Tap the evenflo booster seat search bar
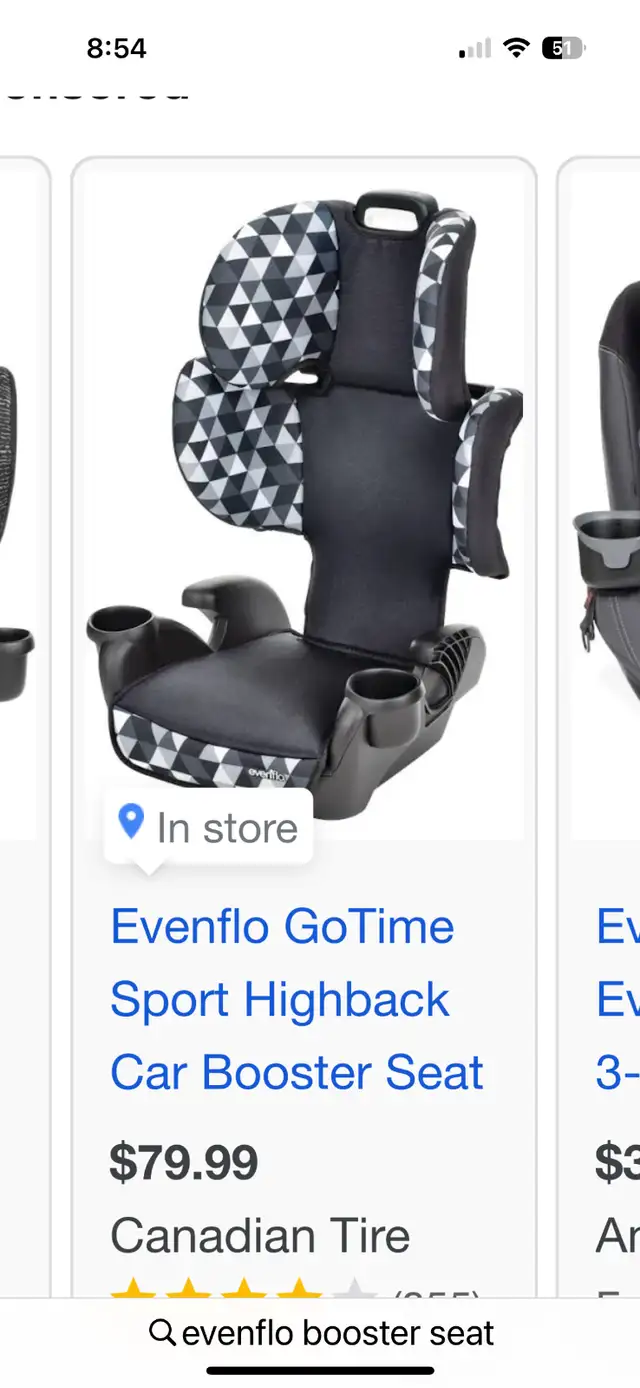The height and width of the screenshot is (1388, 640). pos(321,1332)
